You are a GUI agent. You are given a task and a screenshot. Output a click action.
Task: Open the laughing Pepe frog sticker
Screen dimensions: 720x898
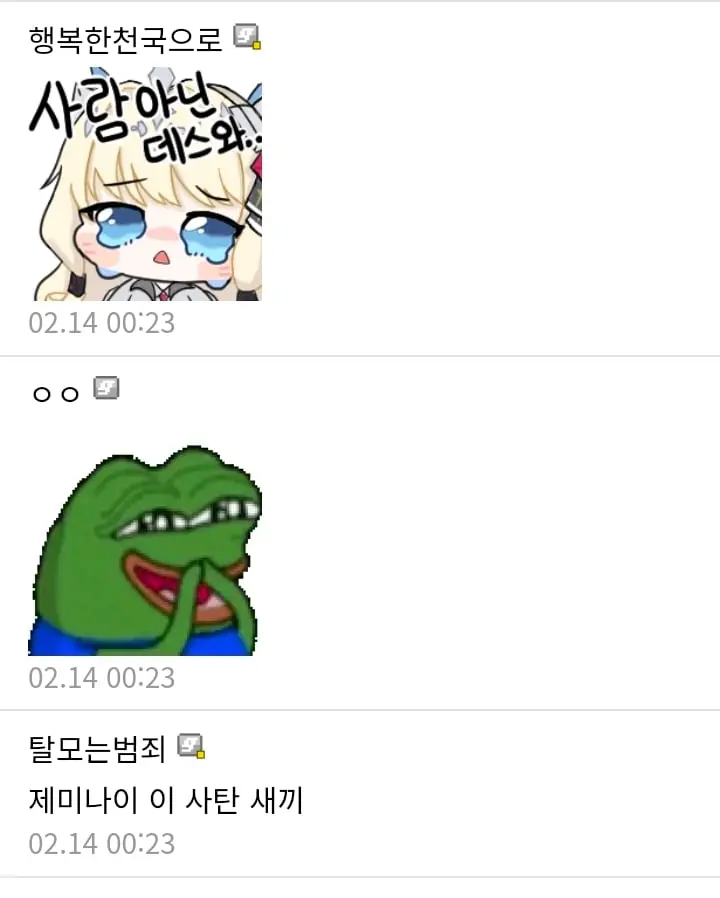pyautogui.click(x=145, y=550)
